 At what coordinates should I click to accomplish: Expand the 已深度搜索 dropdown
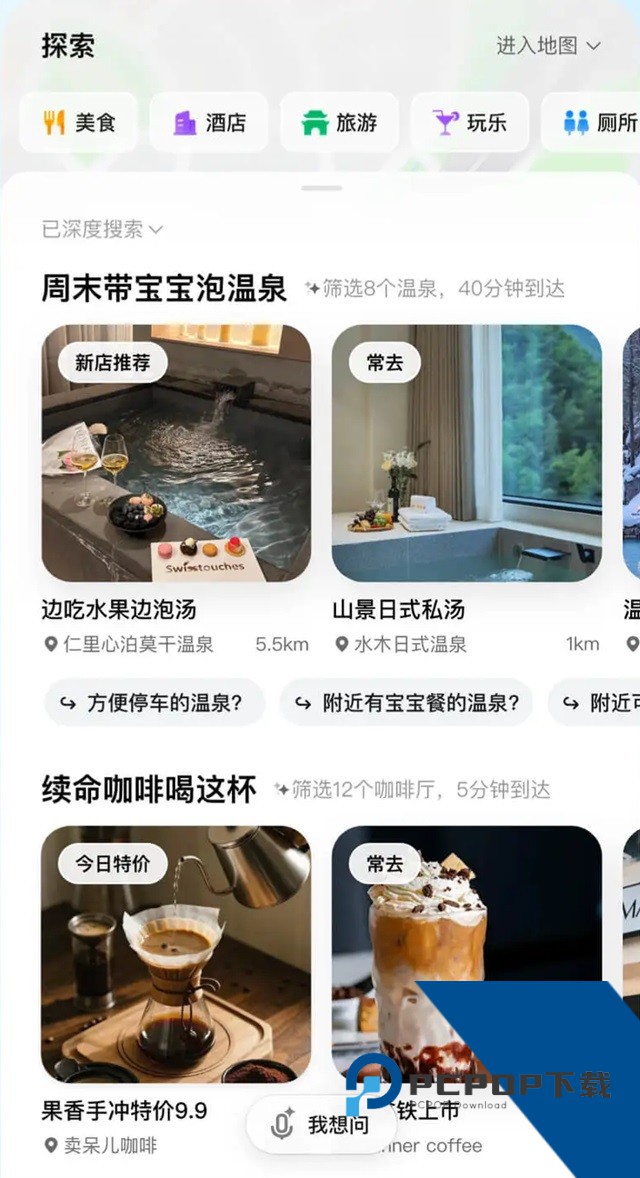(x=101, y=229)
